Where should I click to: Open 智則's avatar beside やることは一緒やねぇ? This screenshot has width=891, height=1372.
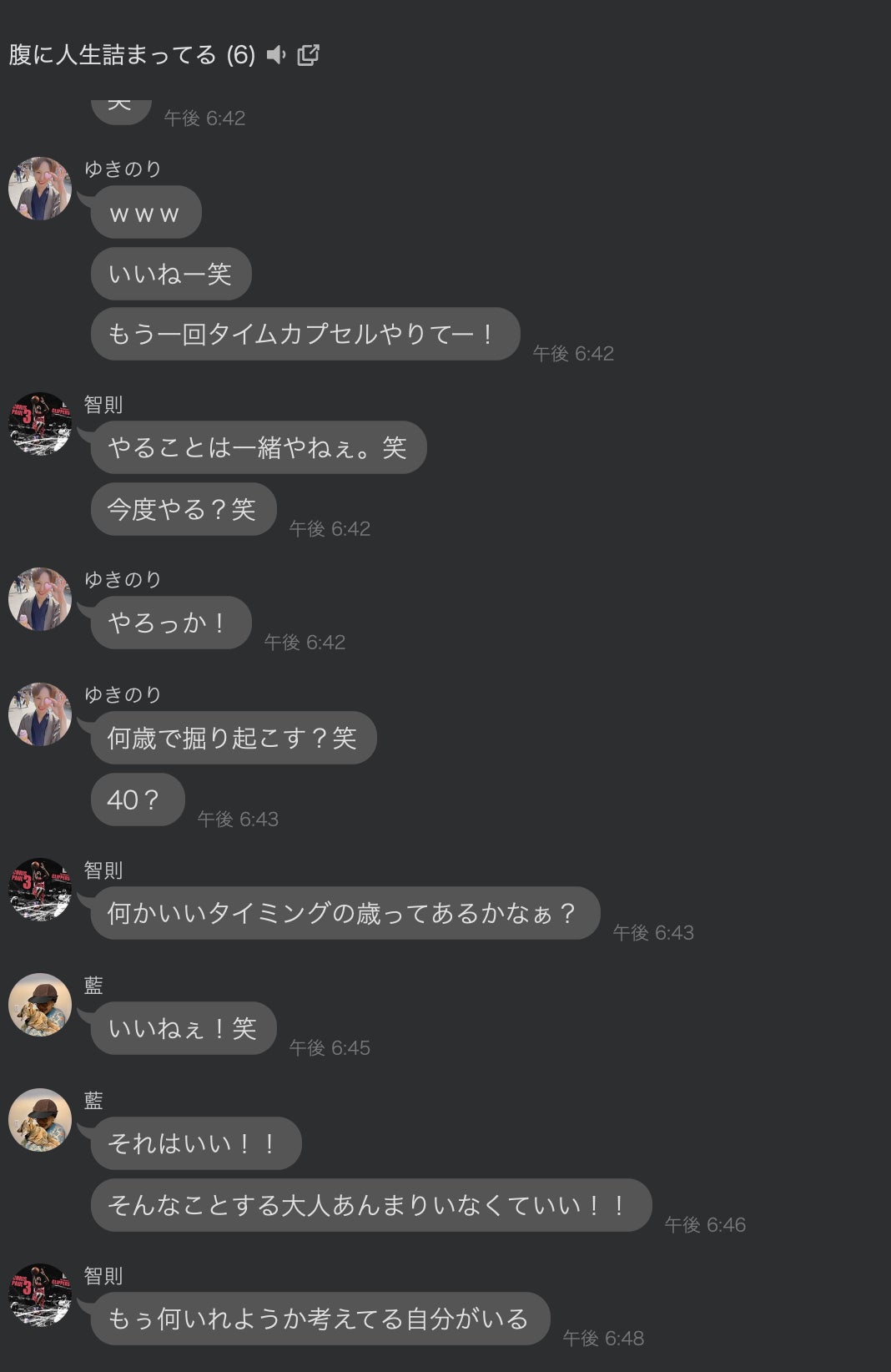point(40,424)
